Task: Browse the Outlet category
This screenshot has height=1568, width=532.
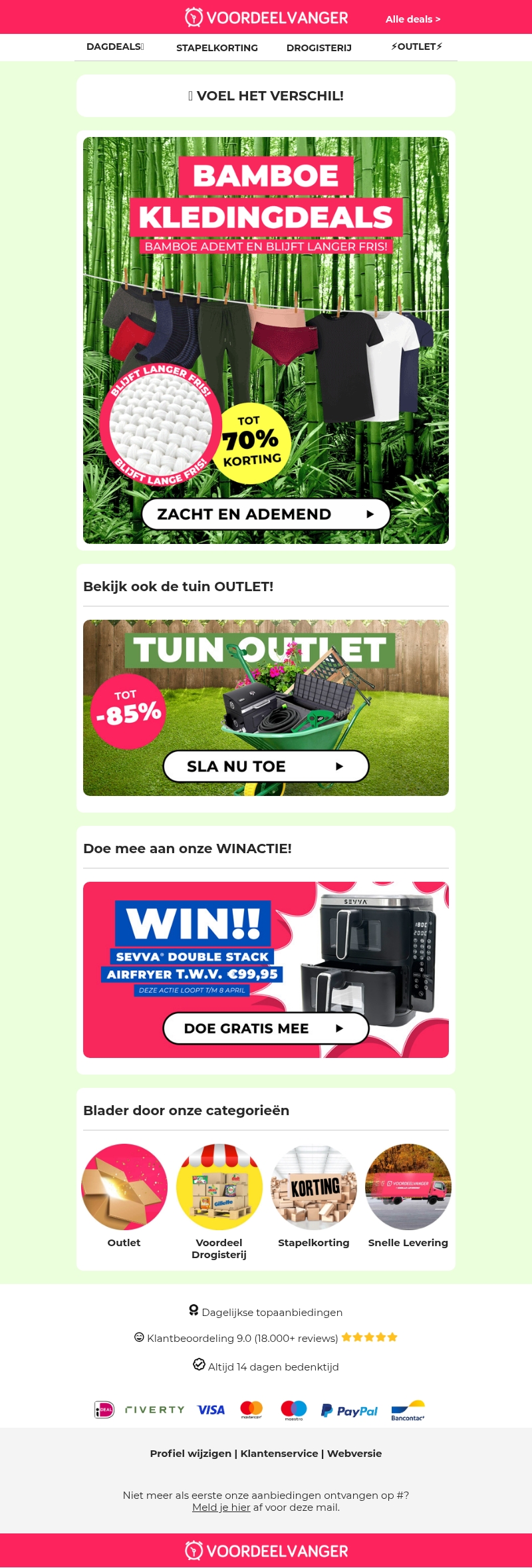Action: pyautogui.click(x=124, y=1187)
